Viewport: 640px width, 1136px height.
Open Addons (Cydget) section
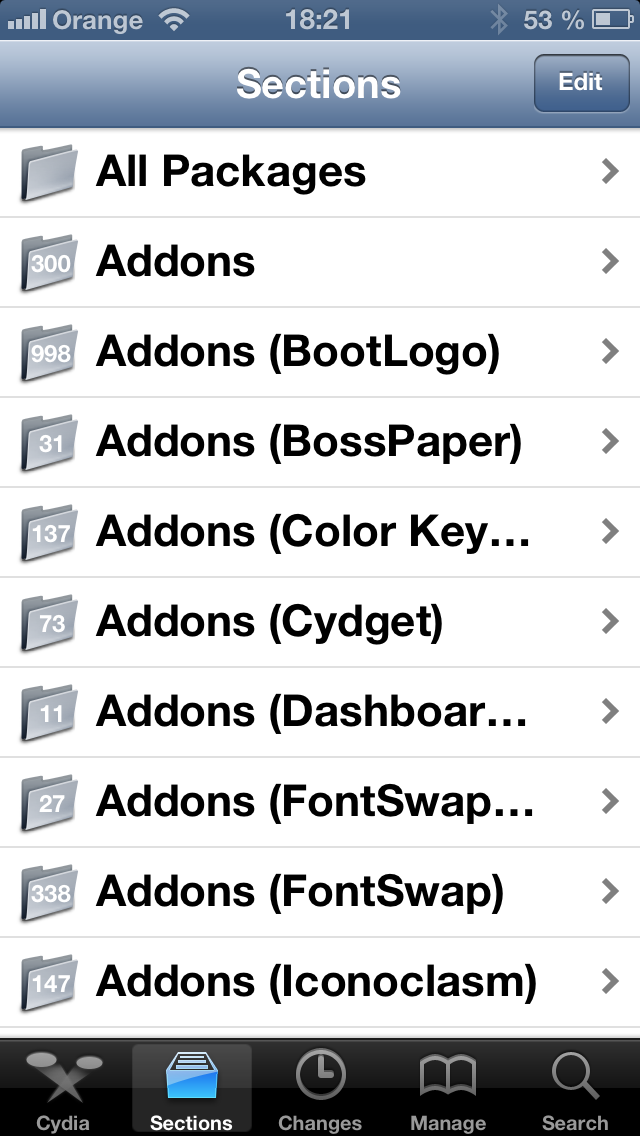320,622
